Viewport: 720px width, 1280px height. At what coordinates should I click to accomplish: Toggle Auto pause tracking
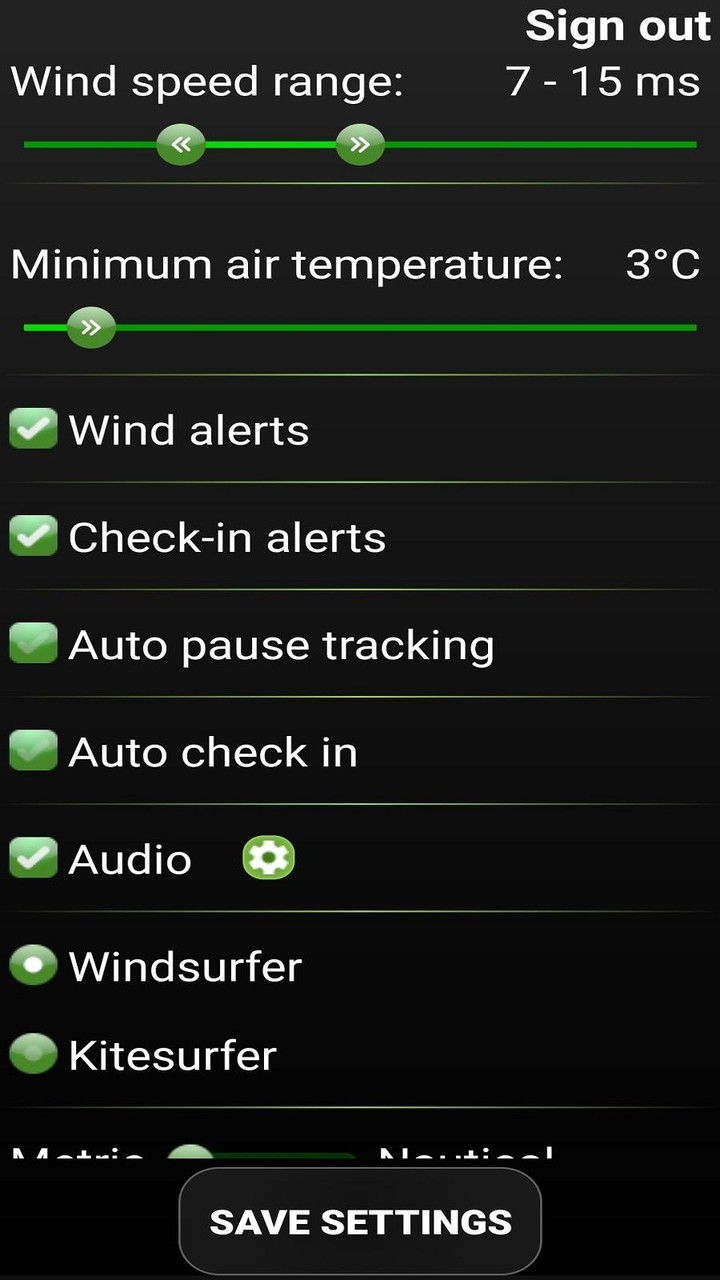(33, 643)
